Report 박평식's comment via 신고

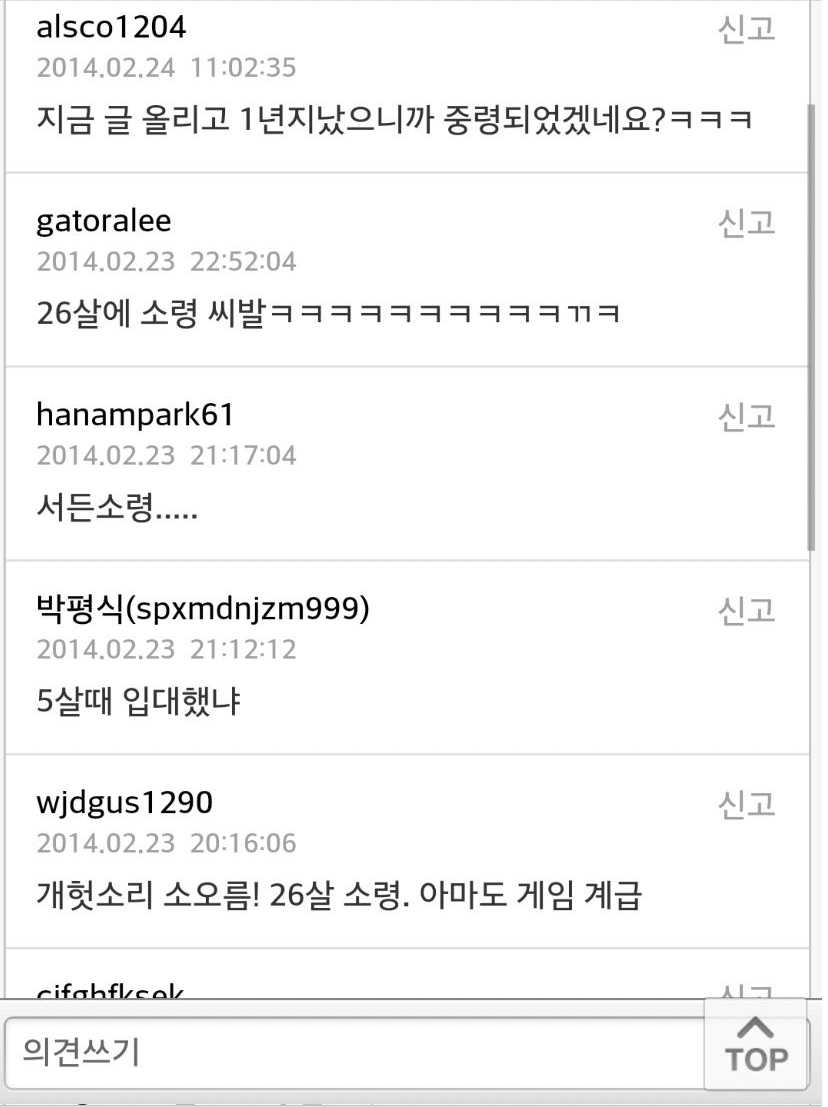coord(746,610)
